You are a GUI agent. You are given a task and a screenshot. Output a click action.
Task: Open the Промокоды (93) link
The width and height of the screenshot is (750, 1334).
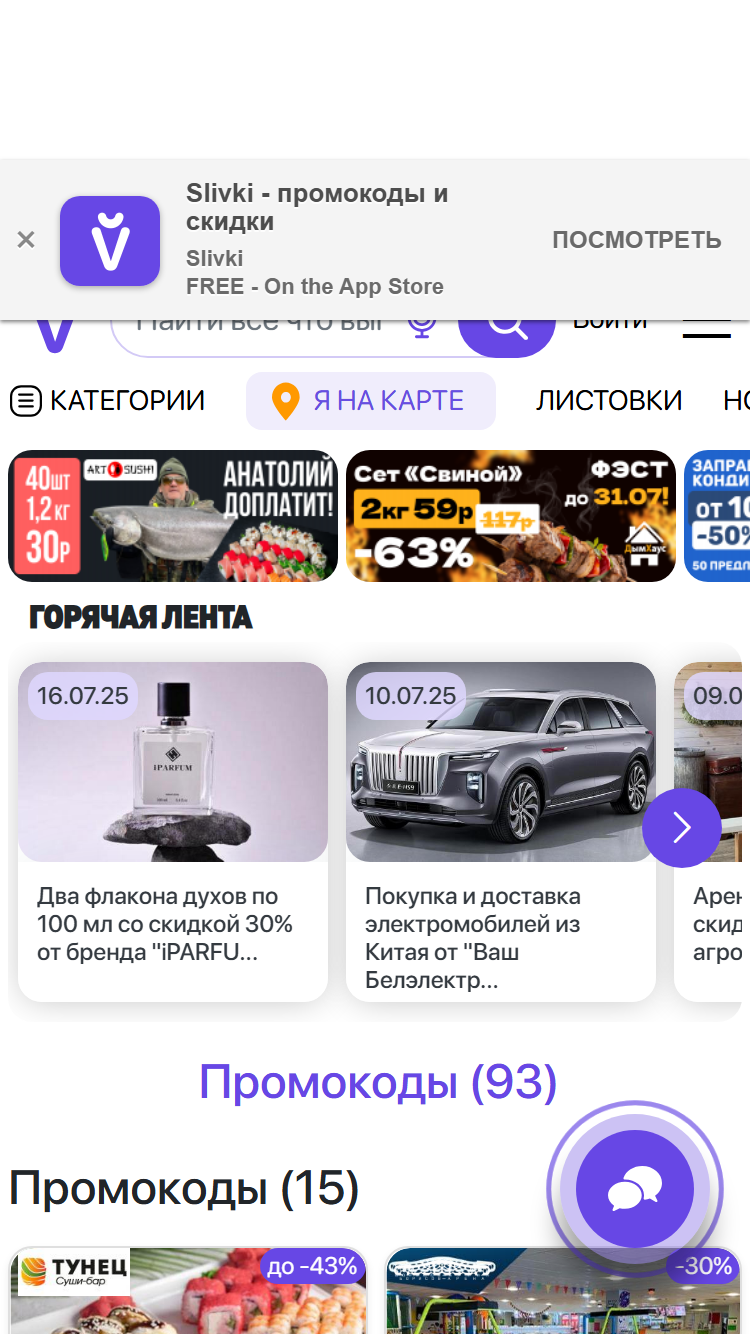[377, 1082]
